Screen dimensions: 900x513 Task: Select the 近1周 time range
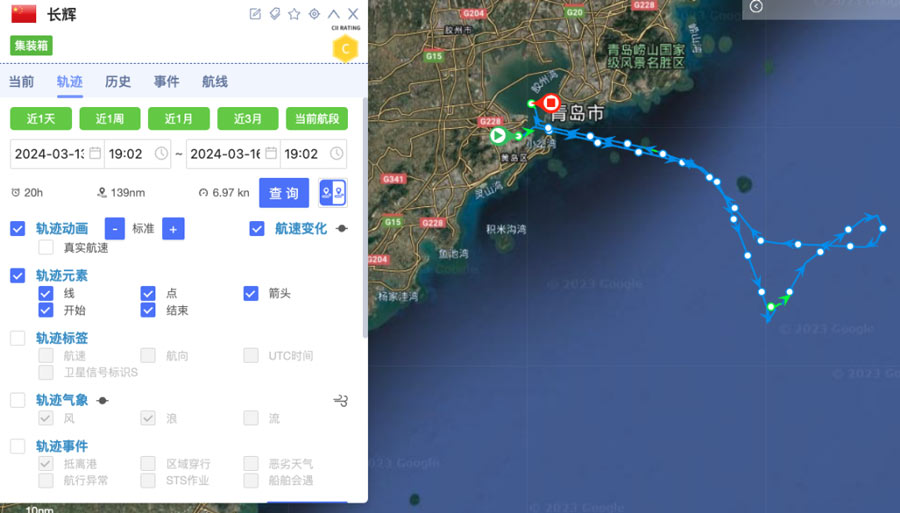pyautogui.click(x=110, y=119)
